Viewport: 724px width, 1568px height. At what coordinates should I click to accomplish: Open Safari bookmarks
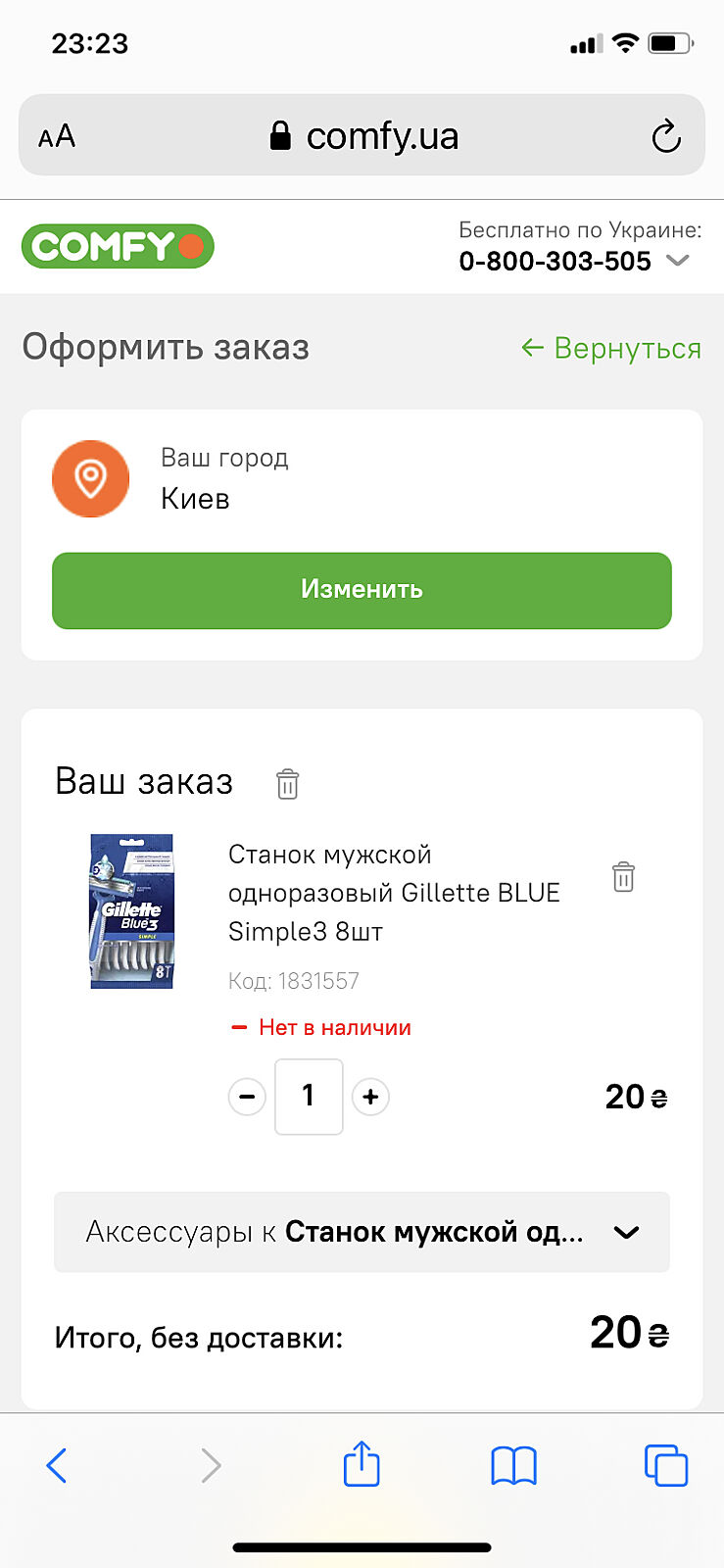click(513, 1466)
